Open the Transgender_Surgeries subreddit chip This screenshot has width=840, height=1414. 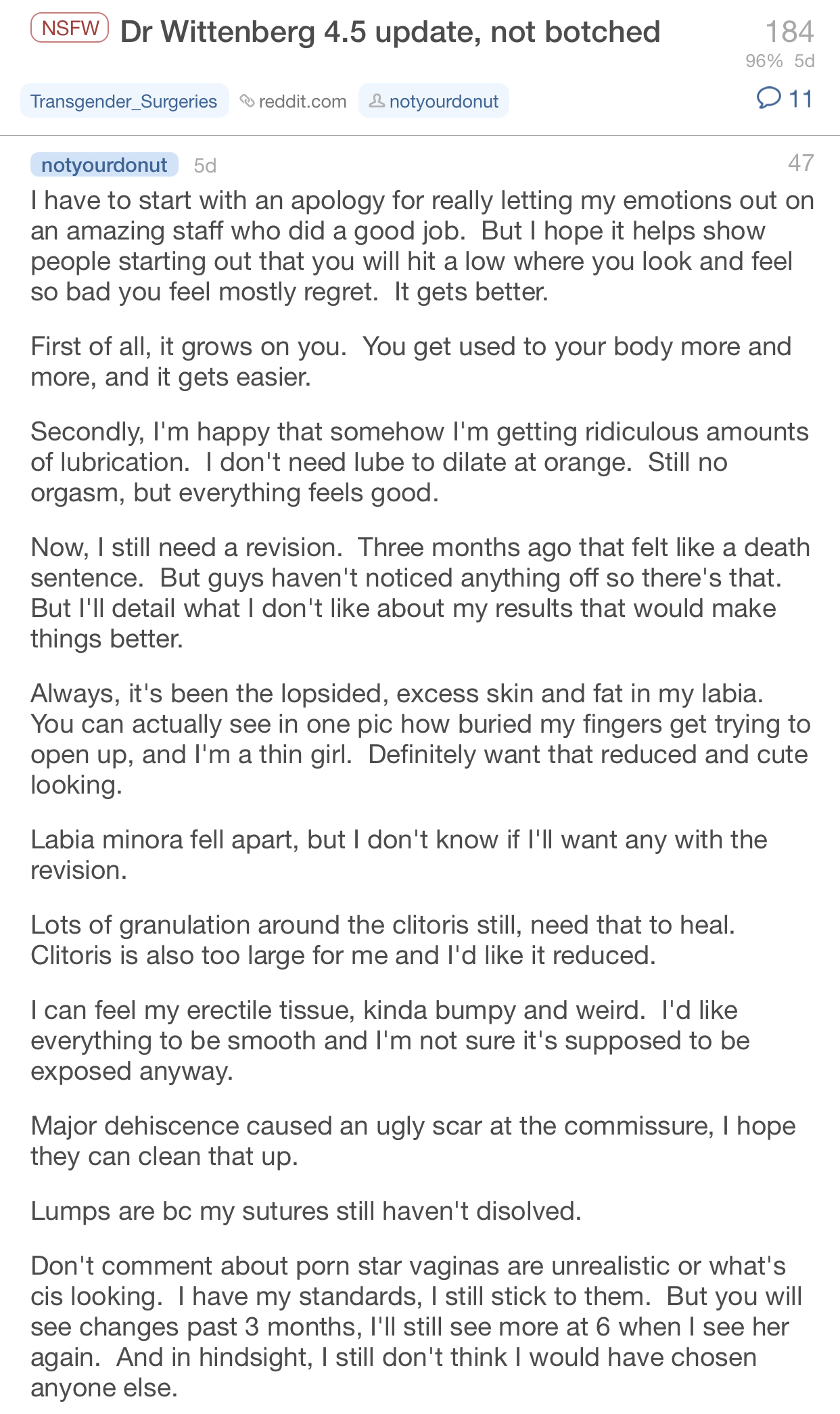[124, 101]
